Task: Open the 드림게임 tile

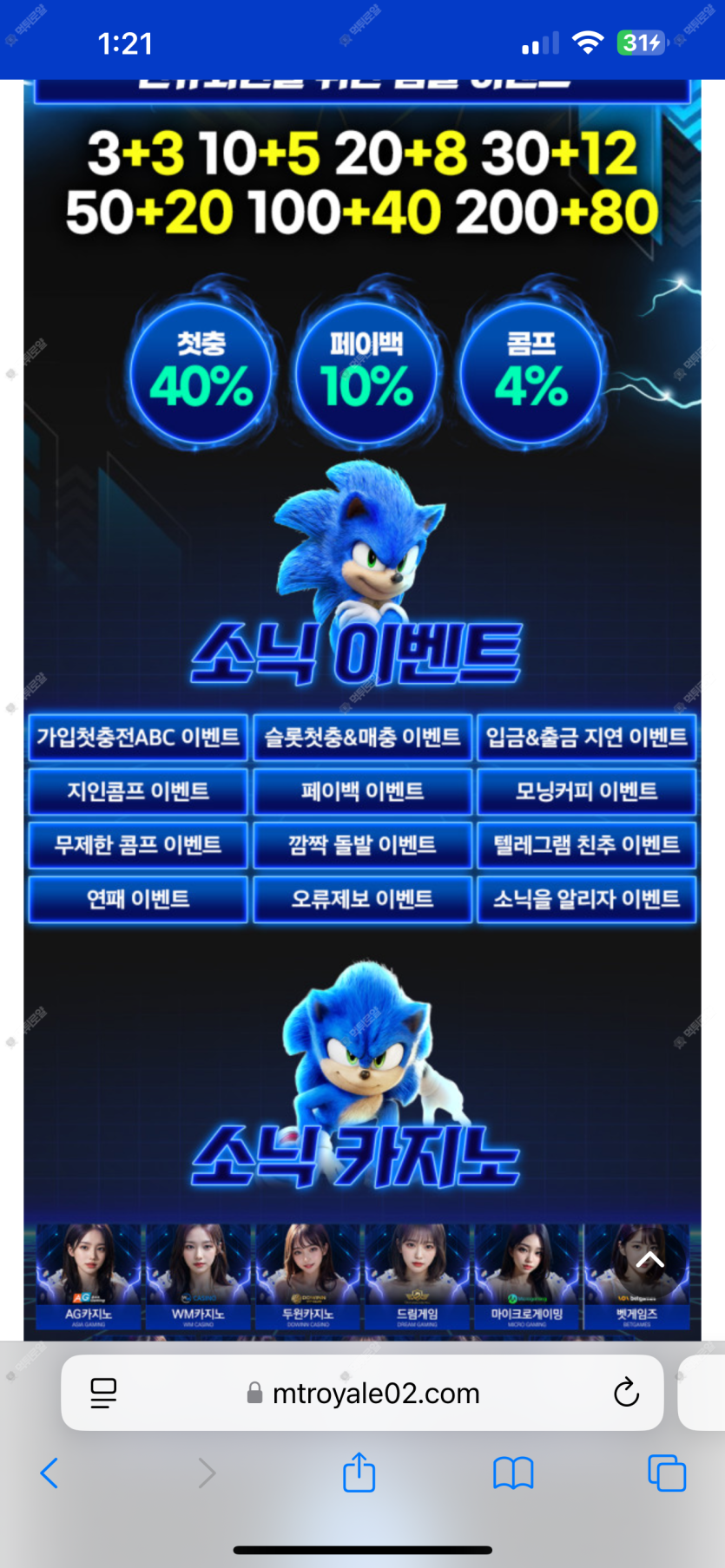Action: coord(417,1276)
